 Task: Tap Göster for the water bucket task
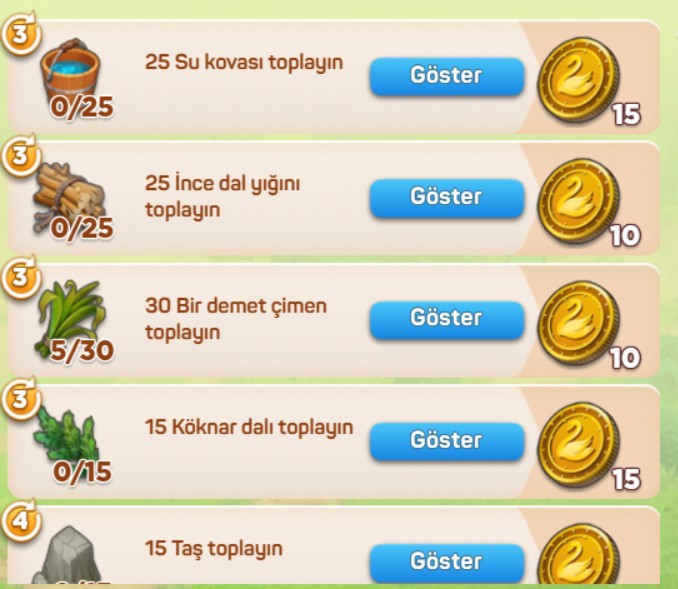(x=446, y=76)
